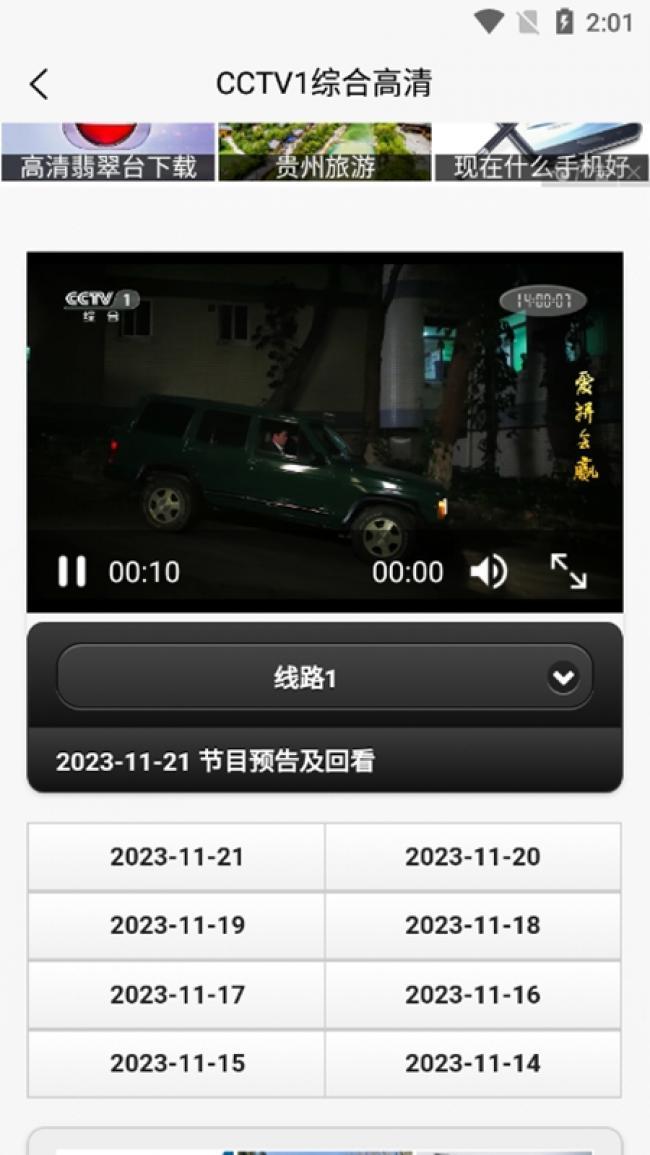View the schedule for 2023-11-18

(x=472, y=925)
